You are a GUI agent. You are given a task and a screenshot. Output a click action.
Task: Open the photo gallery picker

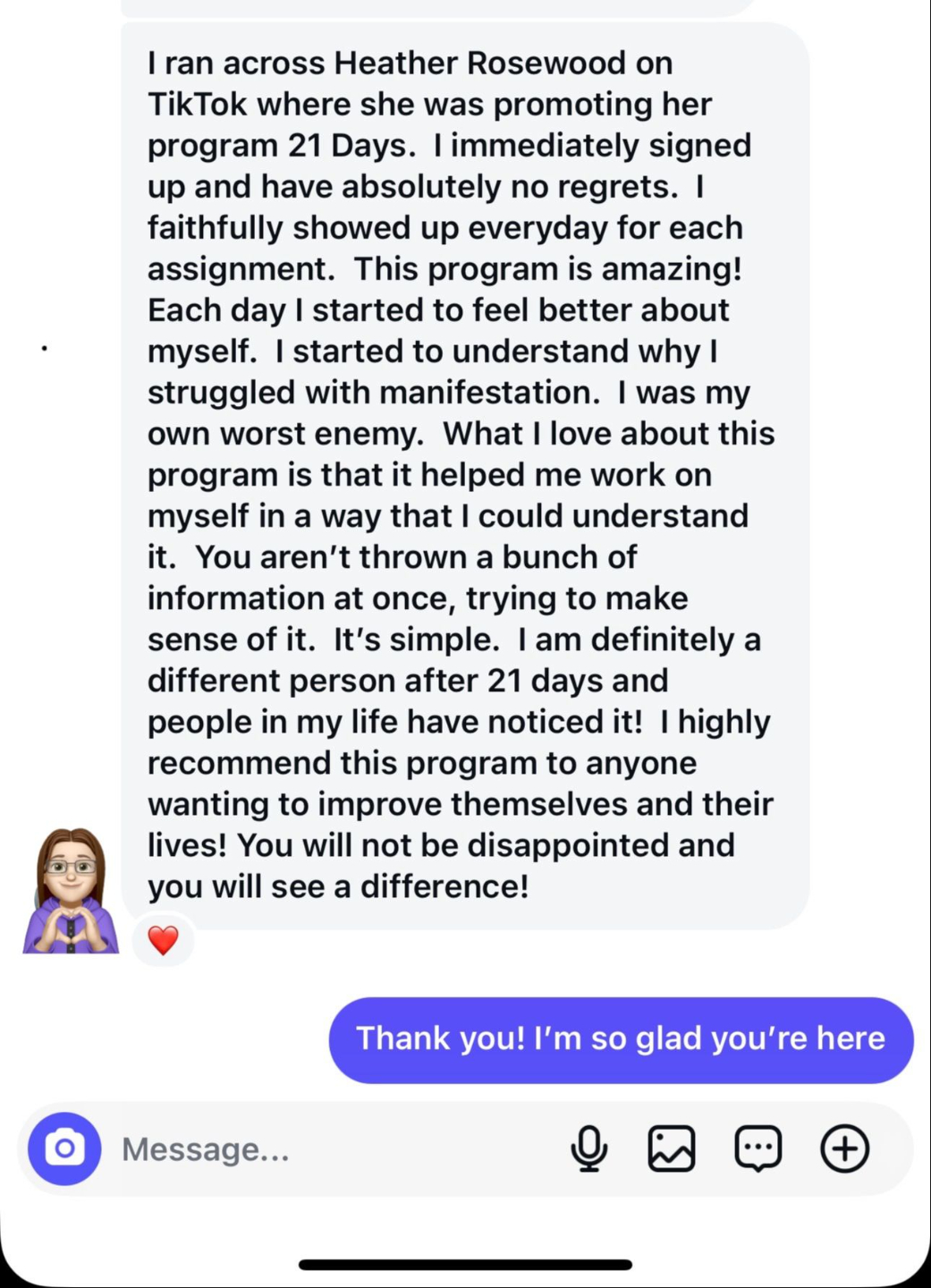[x=672, y=1148]
